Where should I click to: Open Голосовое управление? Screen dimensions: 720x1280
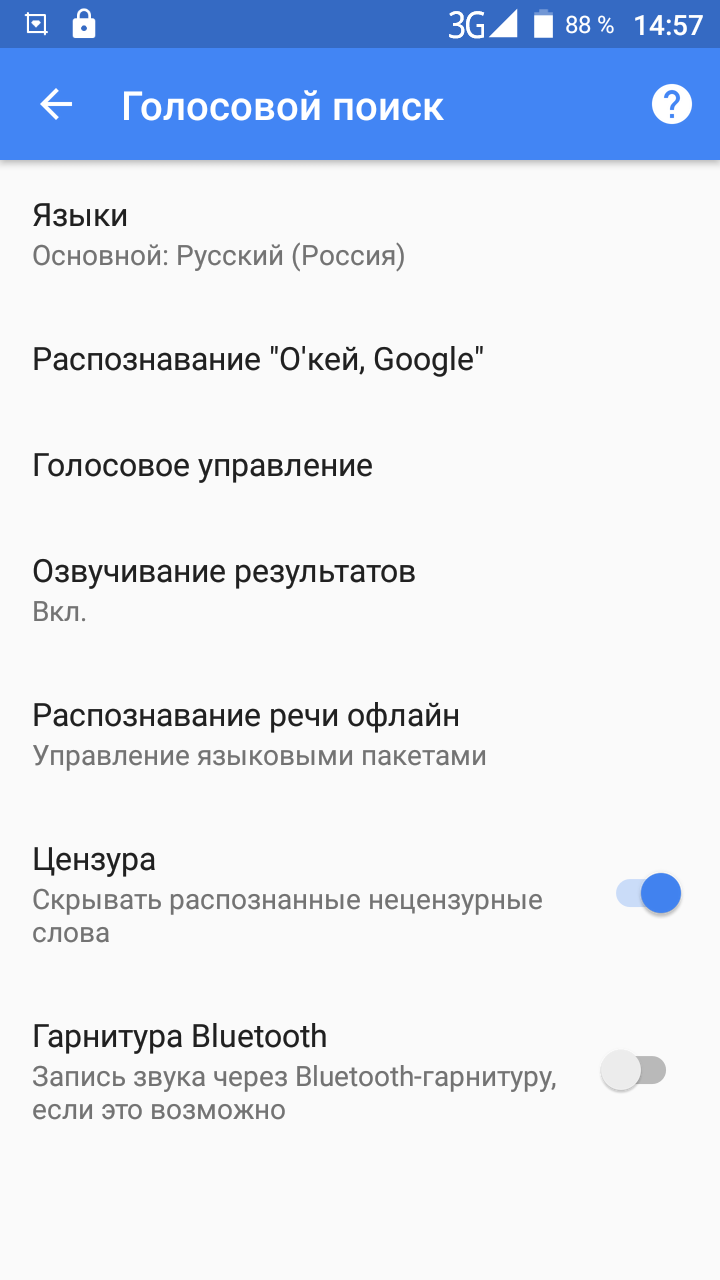click(203, 465)
